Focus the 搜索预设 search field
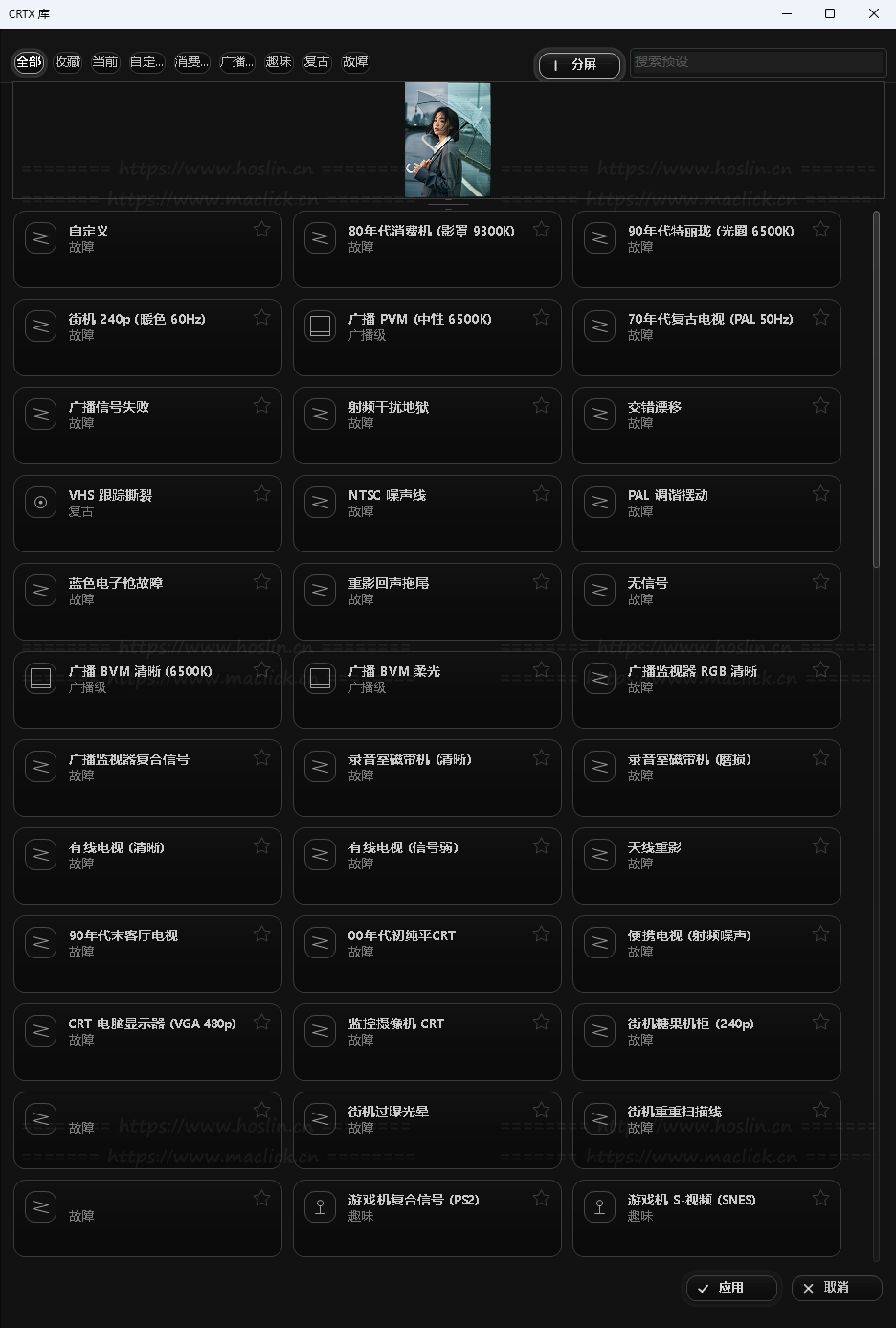This screenshot has width=896, height=1328. point(756,61)
